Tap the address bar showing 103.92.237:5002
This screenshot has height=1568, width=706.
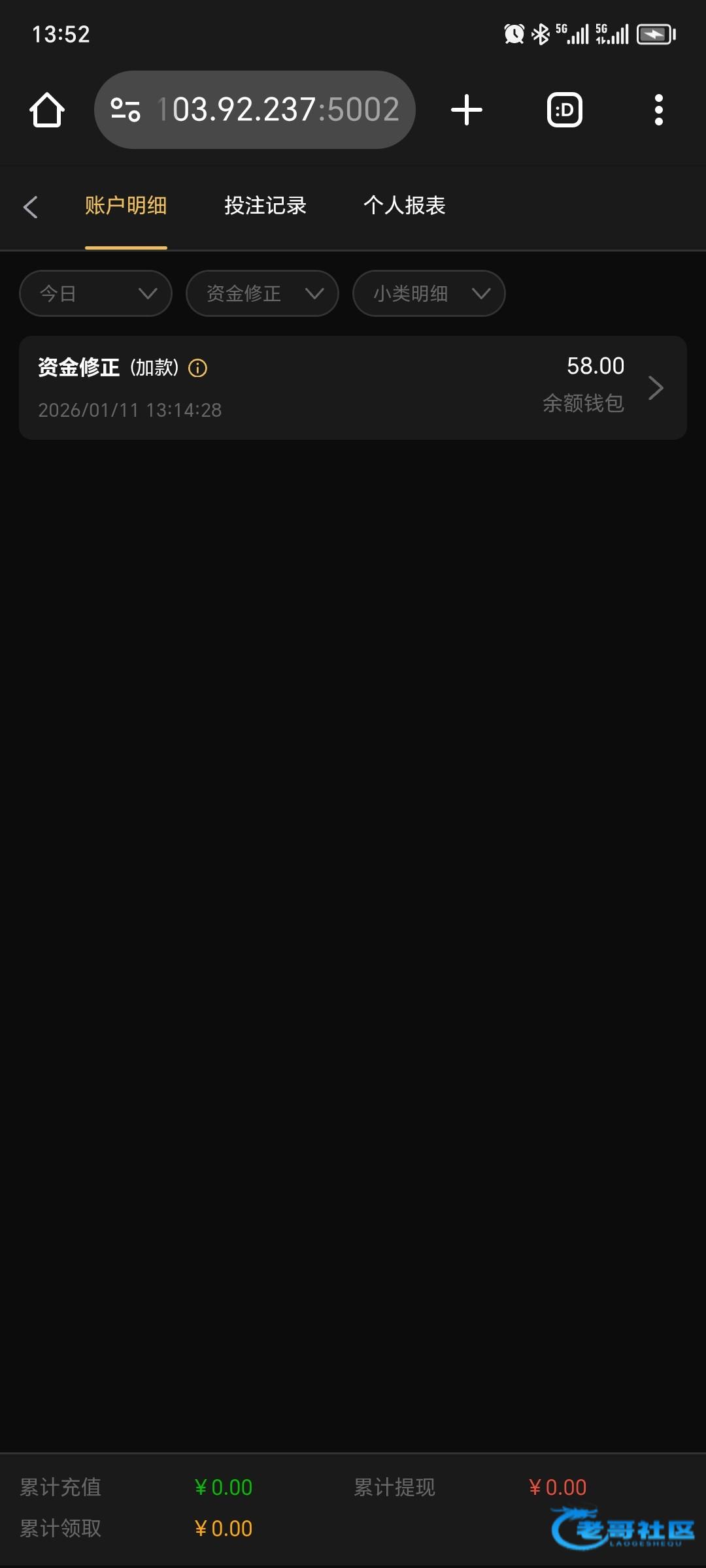click(278, 110)
